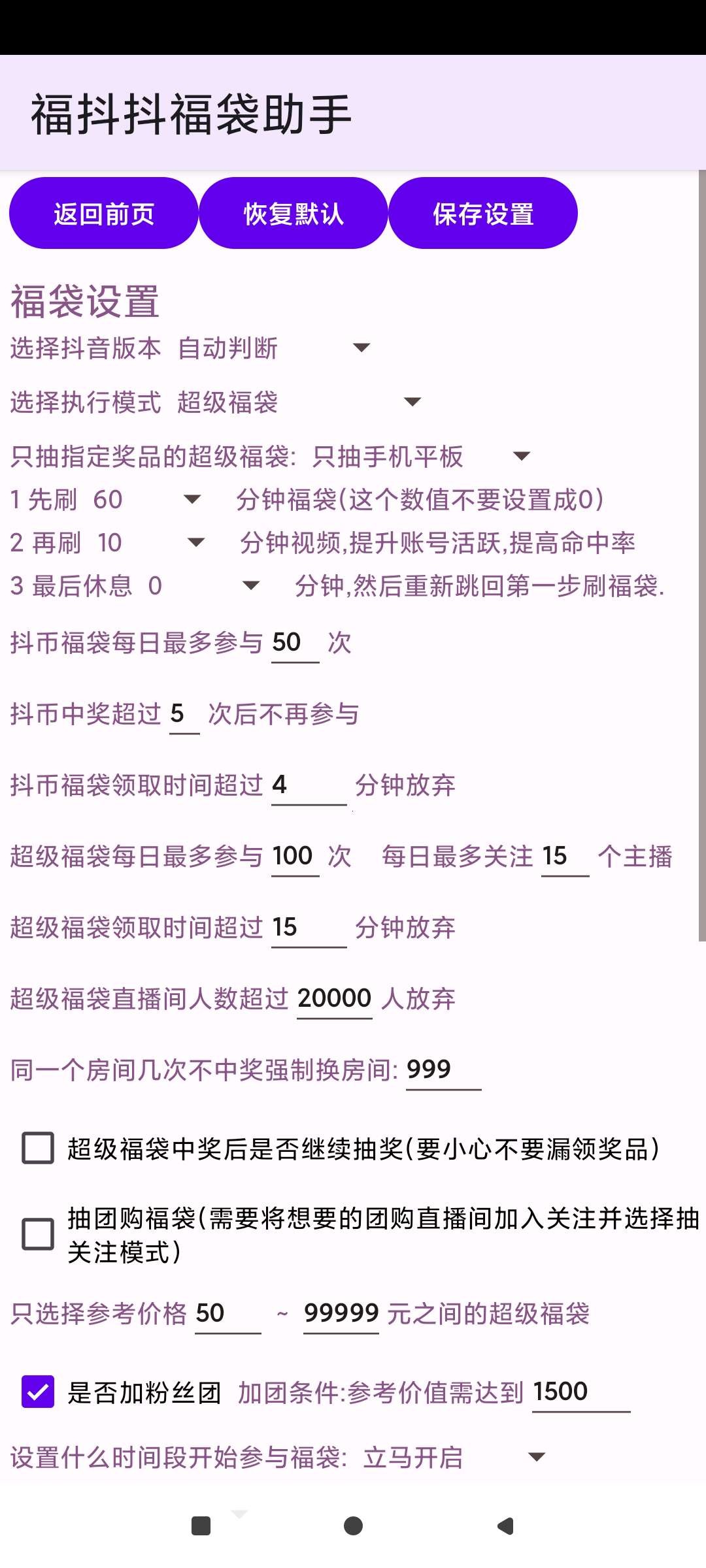Viewport: 706px width, 1568px height.
Task: Open the 选择执行模式 dropdown
Action: coord(299,402)
